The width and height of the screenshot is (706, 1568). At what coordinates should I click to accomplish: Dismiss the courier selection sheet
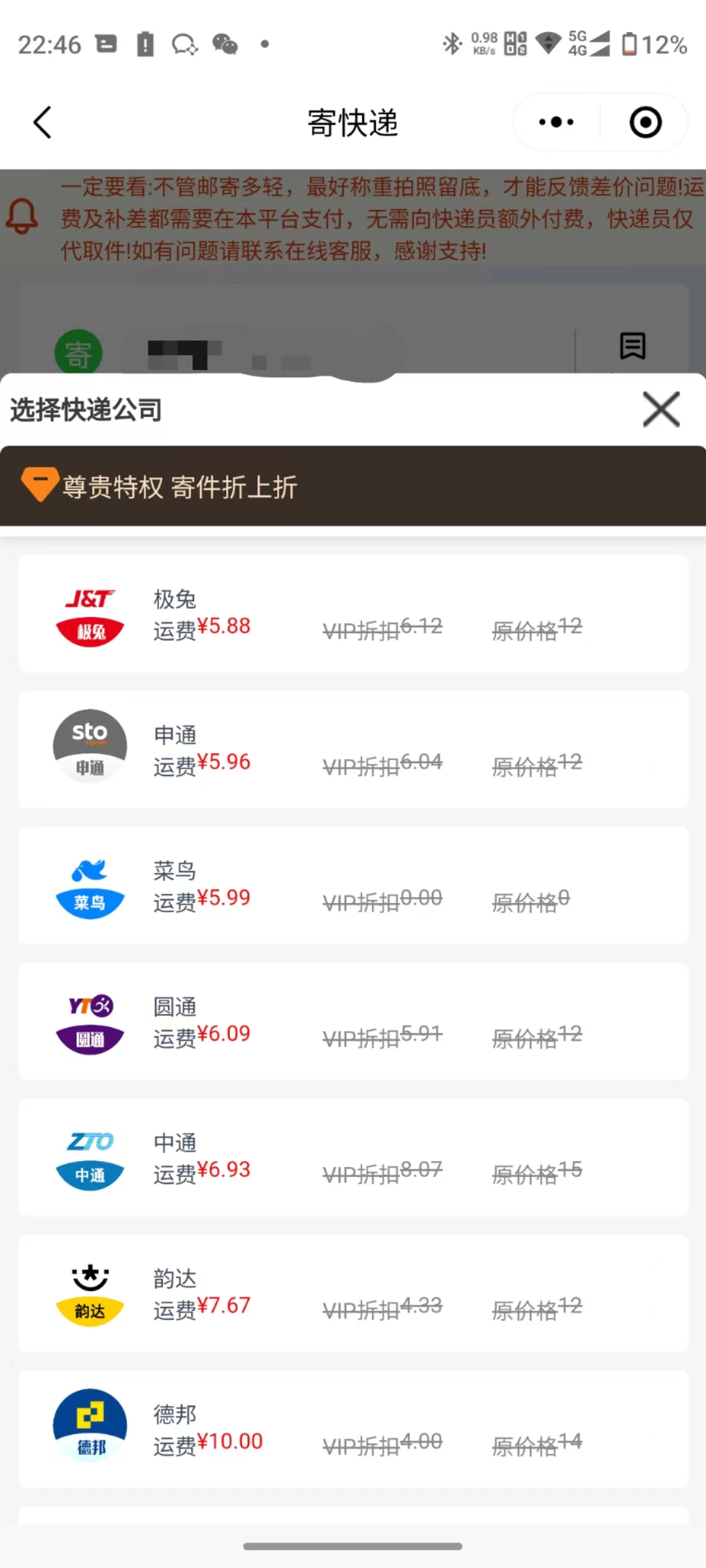coord(661,410)
